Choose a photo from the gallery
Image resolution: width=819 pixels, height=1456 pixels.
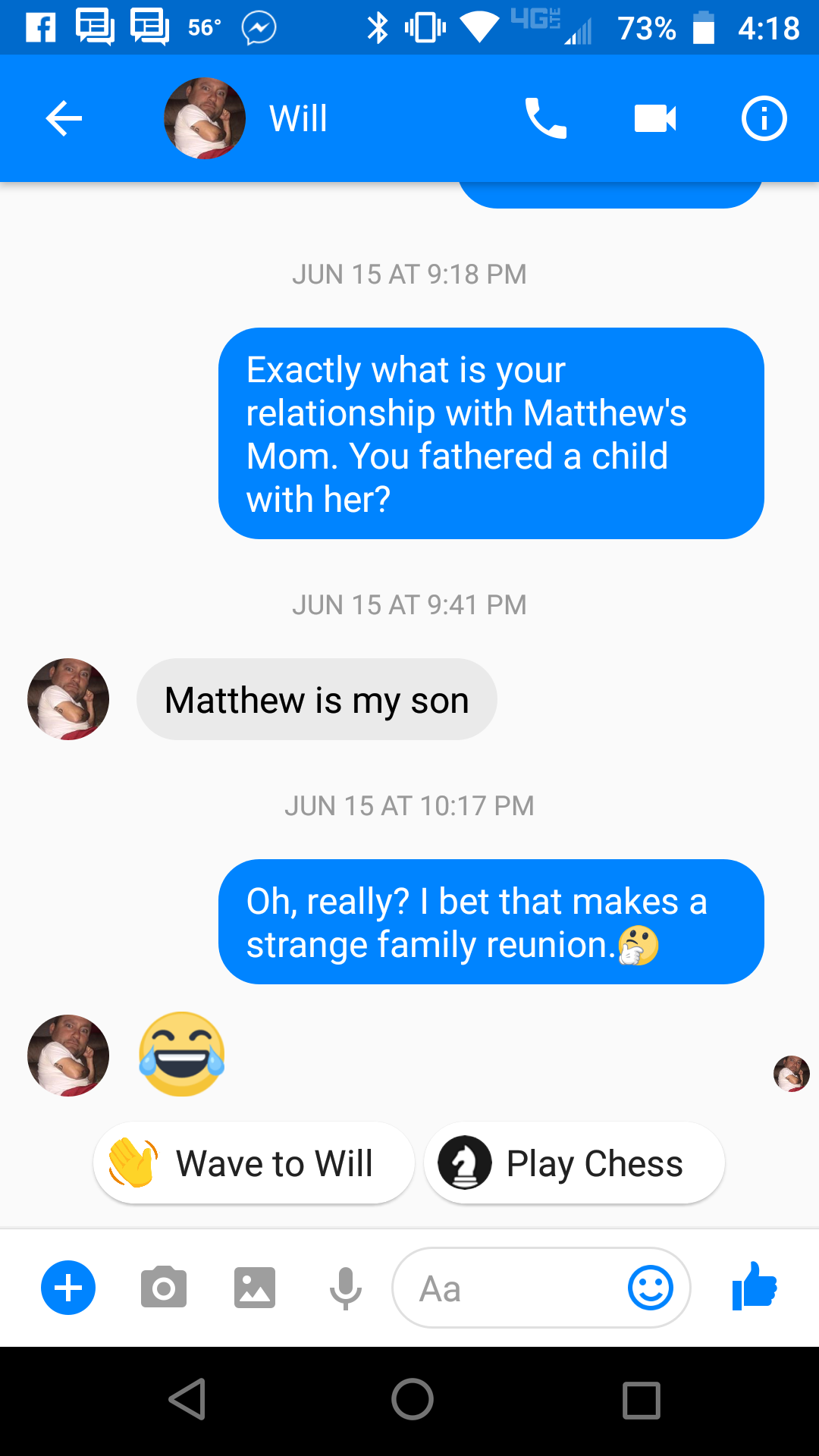(255, 1288)
